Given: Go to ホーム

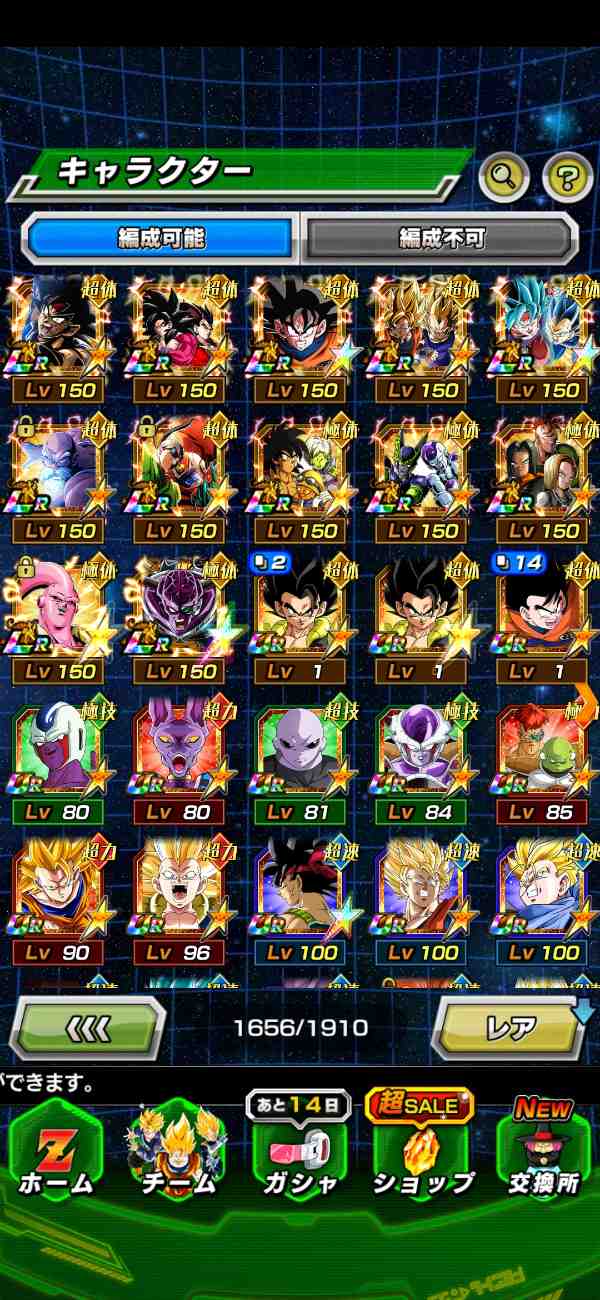Looking at the screenshot, I should click(55, 1150).
